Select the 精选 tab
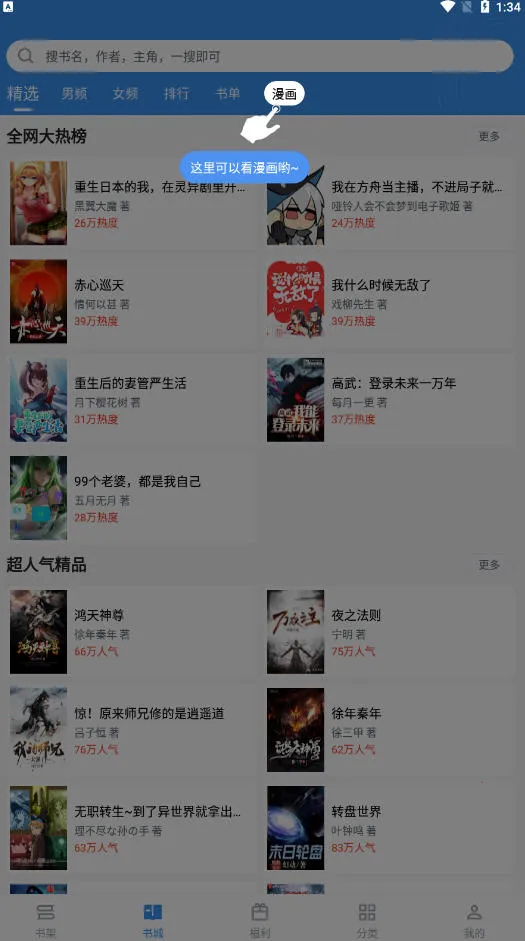Viewport: 525px width, 941px height. [23, 94]
